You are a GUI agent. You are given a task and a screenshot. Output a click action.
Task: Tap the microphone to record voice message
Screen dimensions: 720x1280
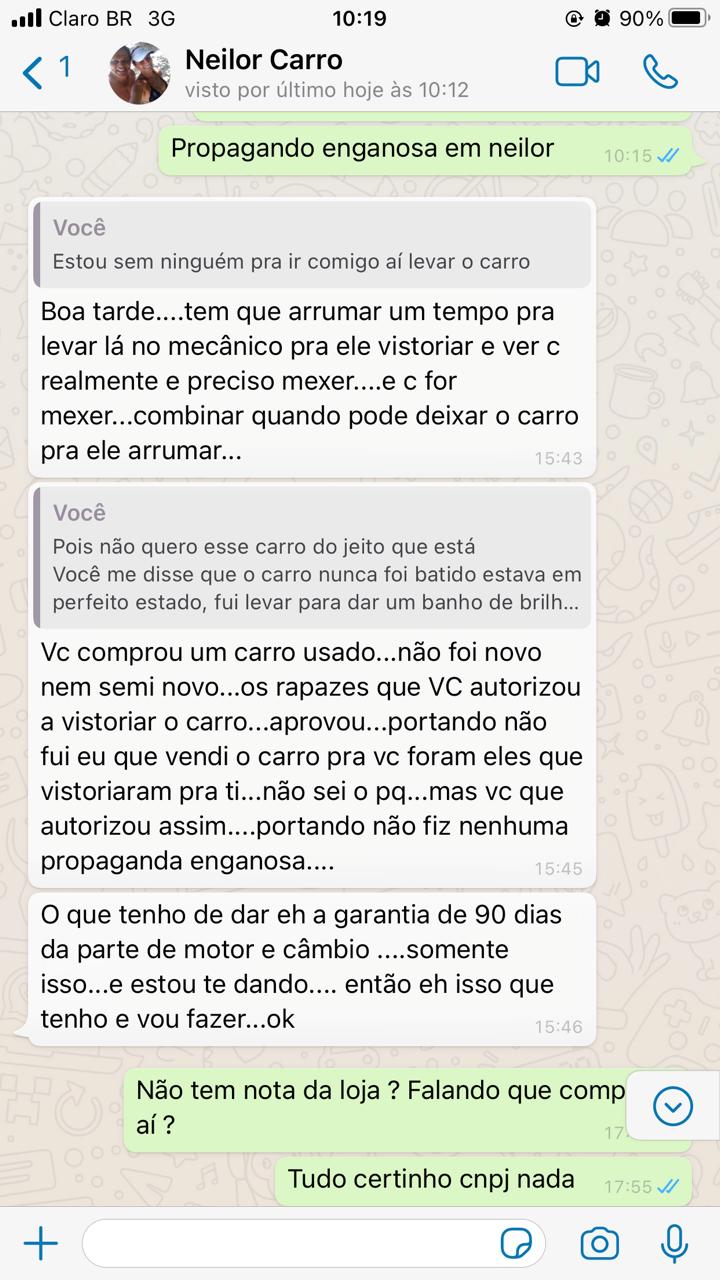click(674, 1244)
